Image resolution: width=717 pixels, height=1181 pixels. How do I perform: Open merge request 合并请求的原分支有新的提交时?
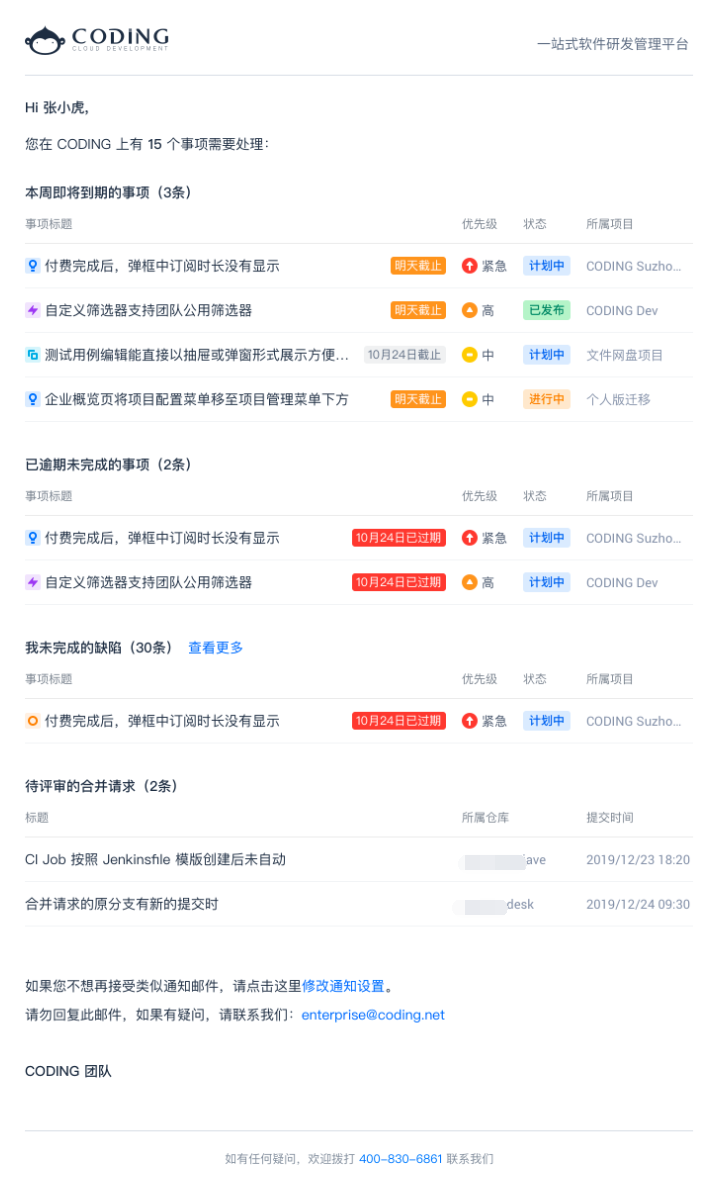point(121,904)
